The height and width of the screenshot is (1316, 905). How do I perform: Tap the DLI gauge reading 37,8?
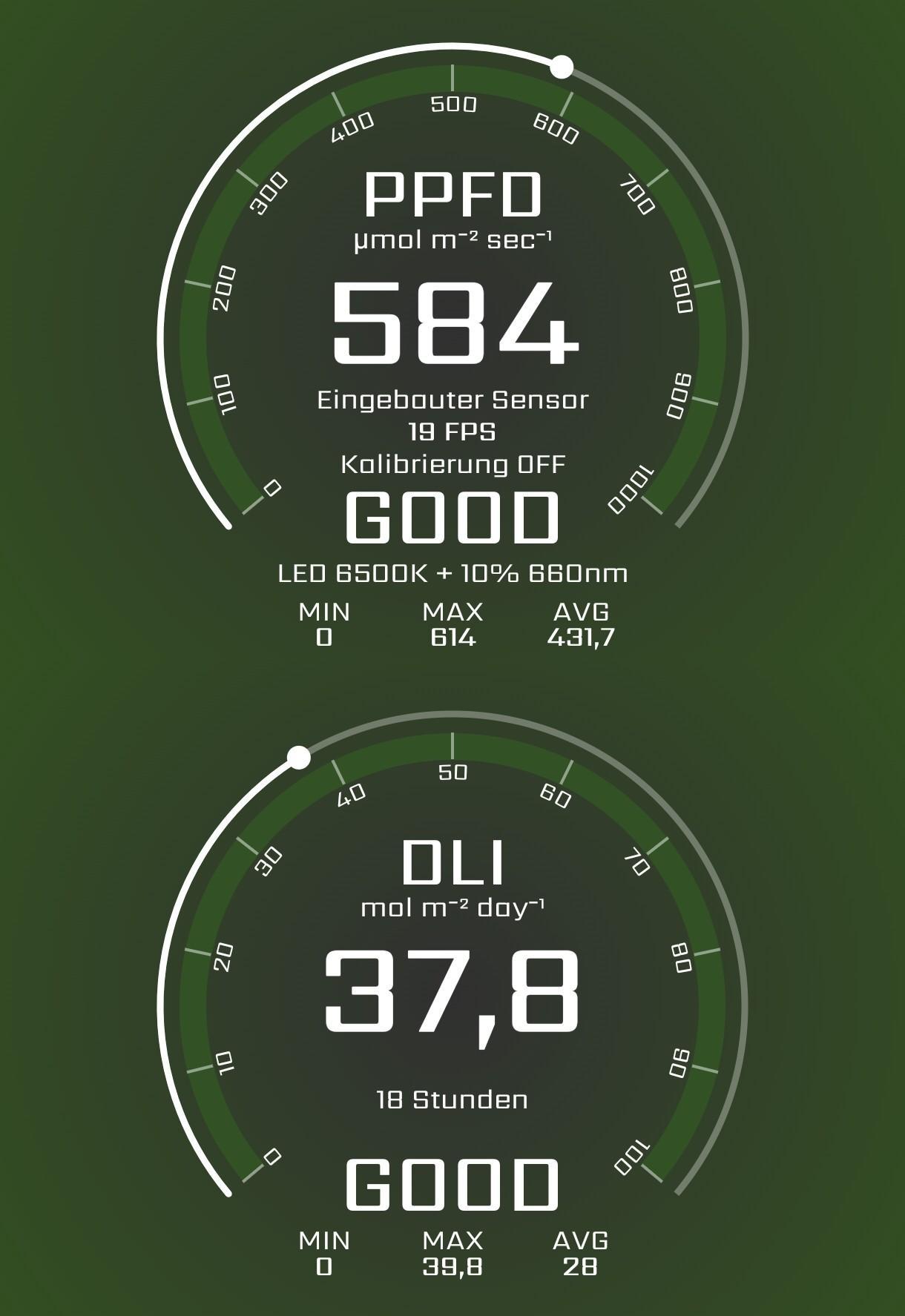pos(452,992)
